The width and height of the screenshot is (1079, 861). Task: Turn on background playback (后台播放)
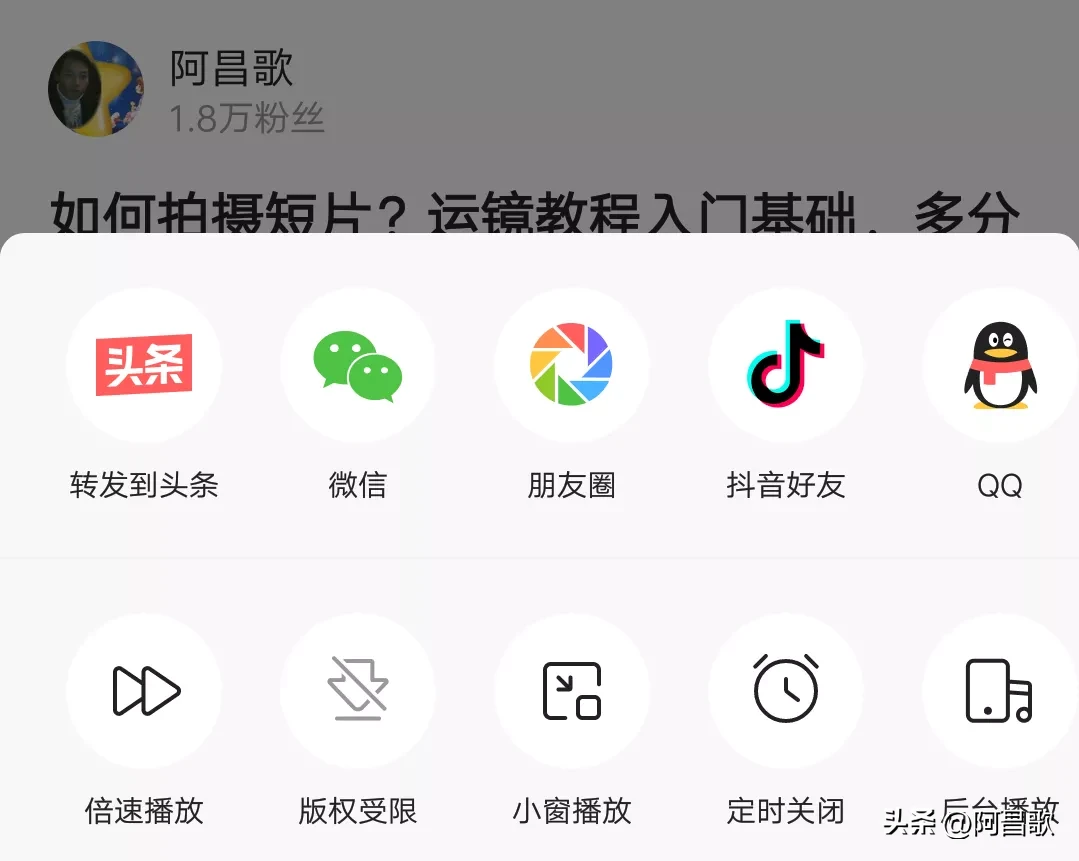(999, 691)
